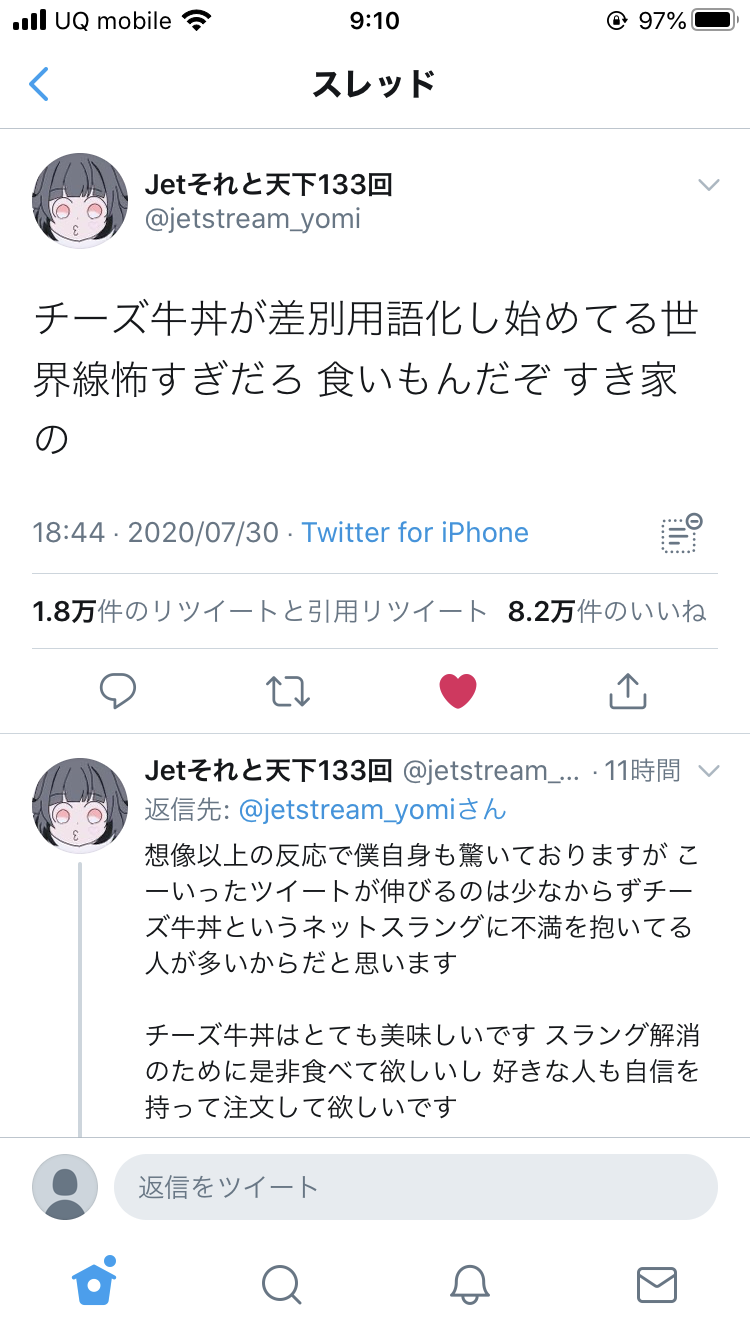Image resolution: width=750 pixels, height=1334 pixels.
Task: Open the main tweet's dropdown chevron
Action: pyautogui.click(x=708, y=185)
